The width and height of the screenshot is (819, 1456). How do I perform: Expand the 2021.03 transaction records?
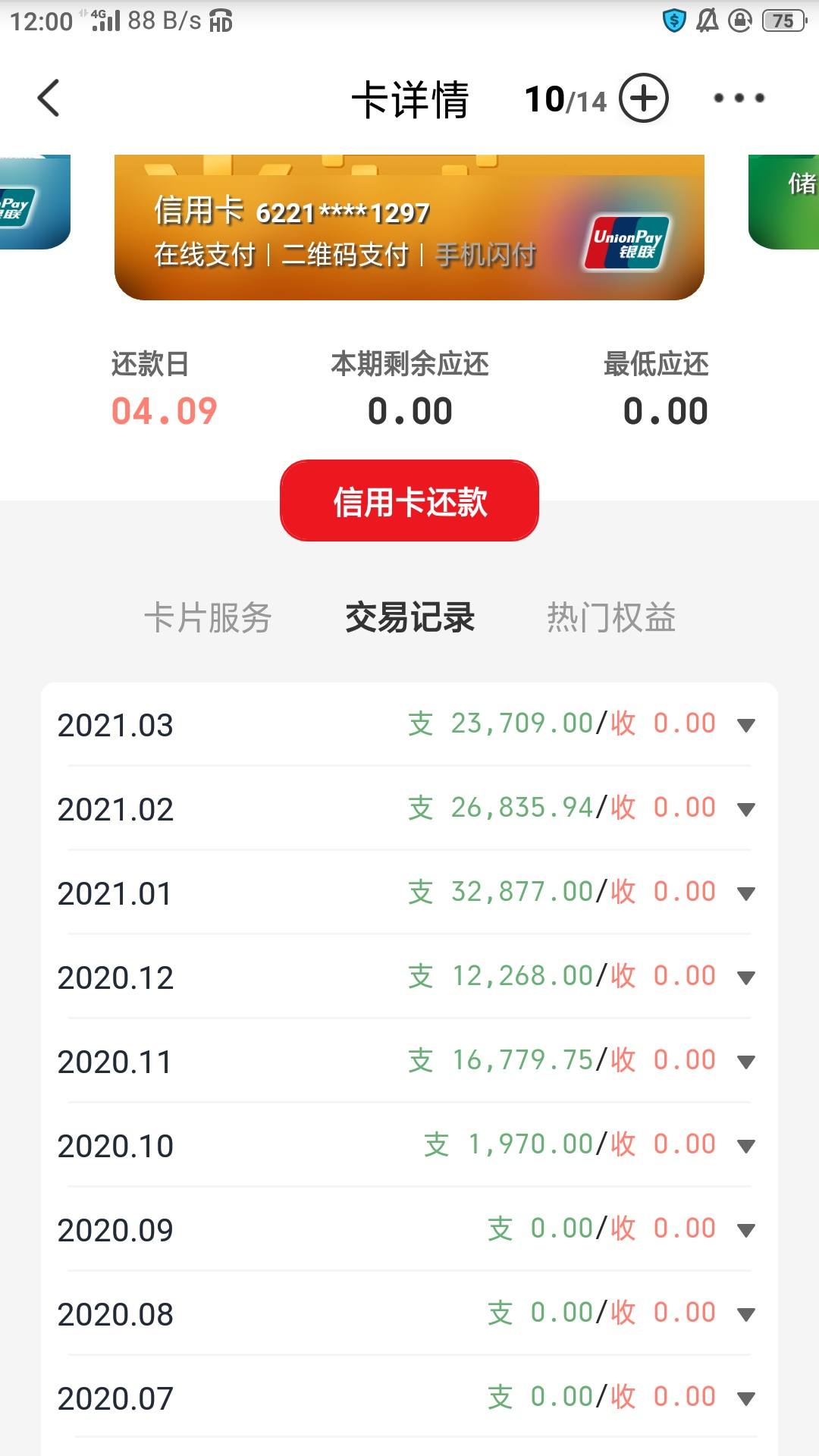409,724
